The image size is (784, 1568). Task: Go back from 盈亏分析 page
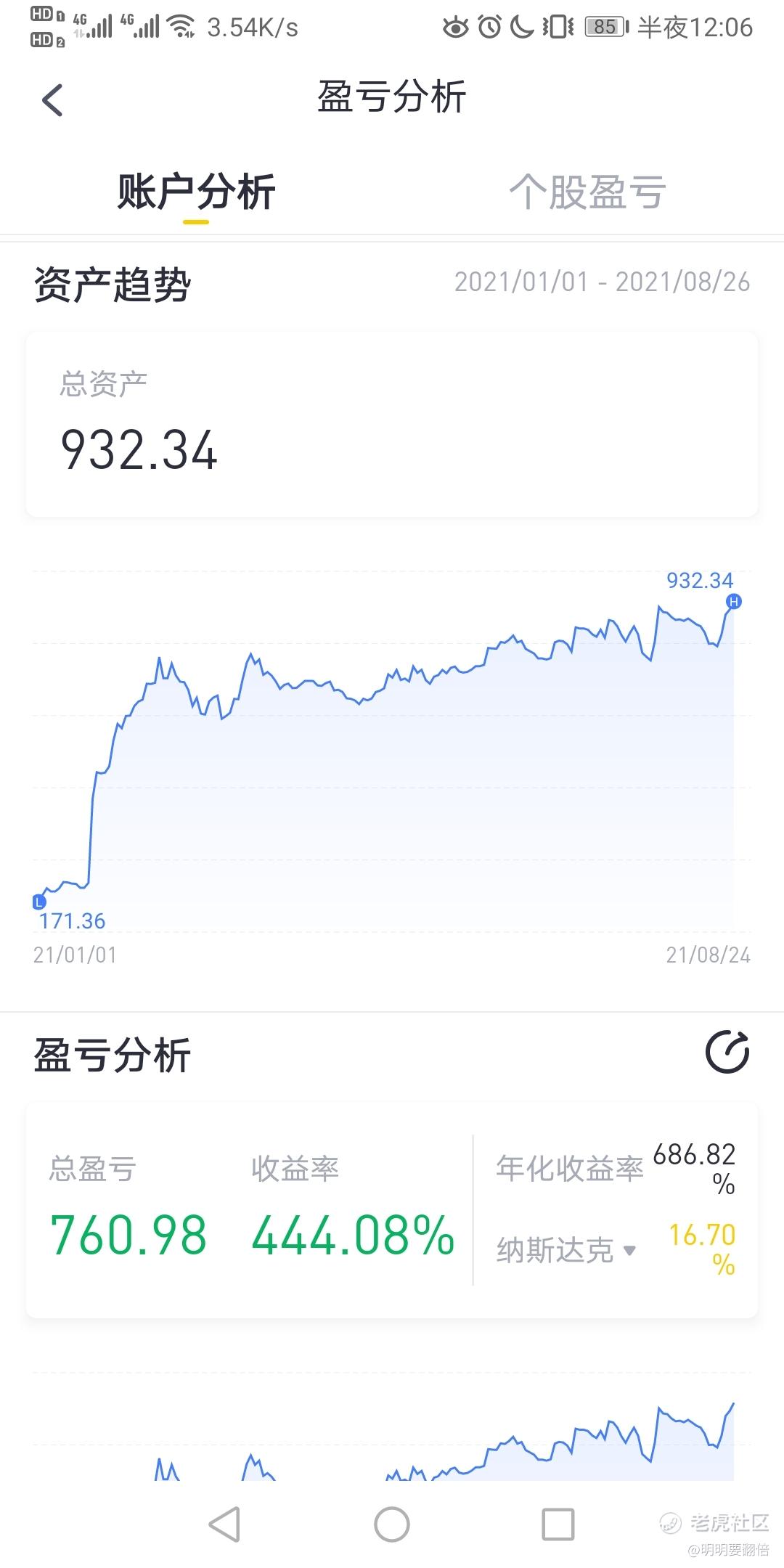52,100
